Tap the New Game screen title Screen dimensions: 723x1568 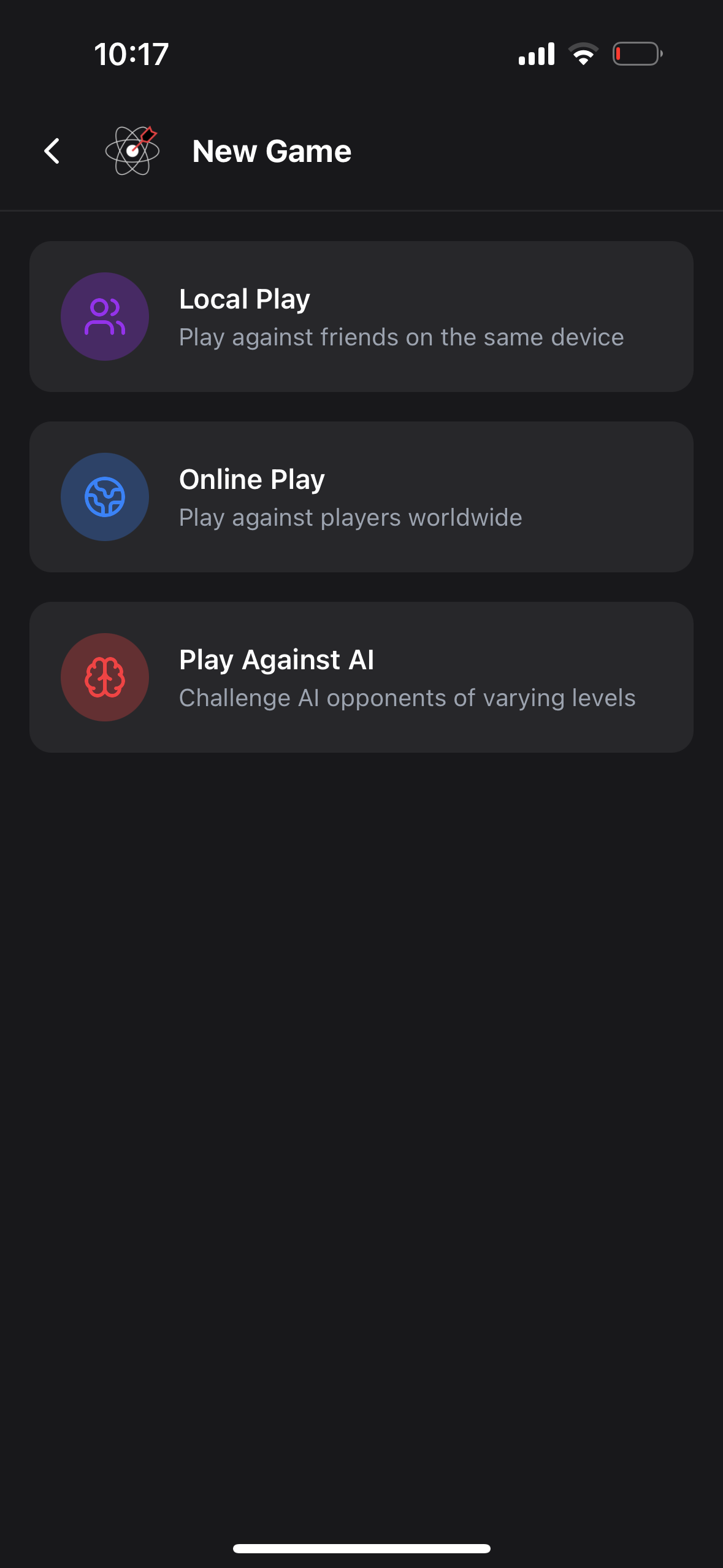272,150
